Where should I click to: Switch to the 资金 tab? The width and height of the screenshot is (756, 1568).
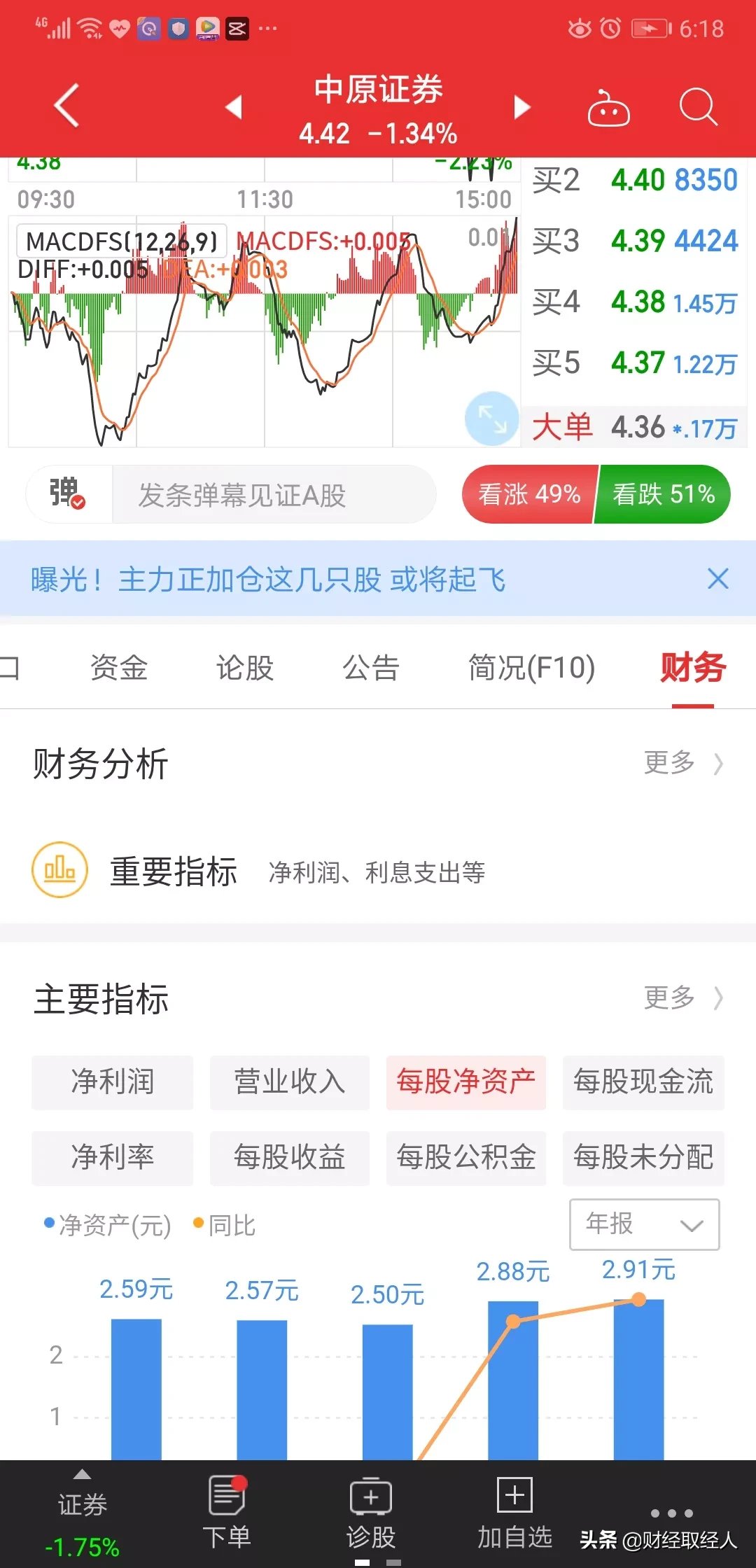[119, 668]
